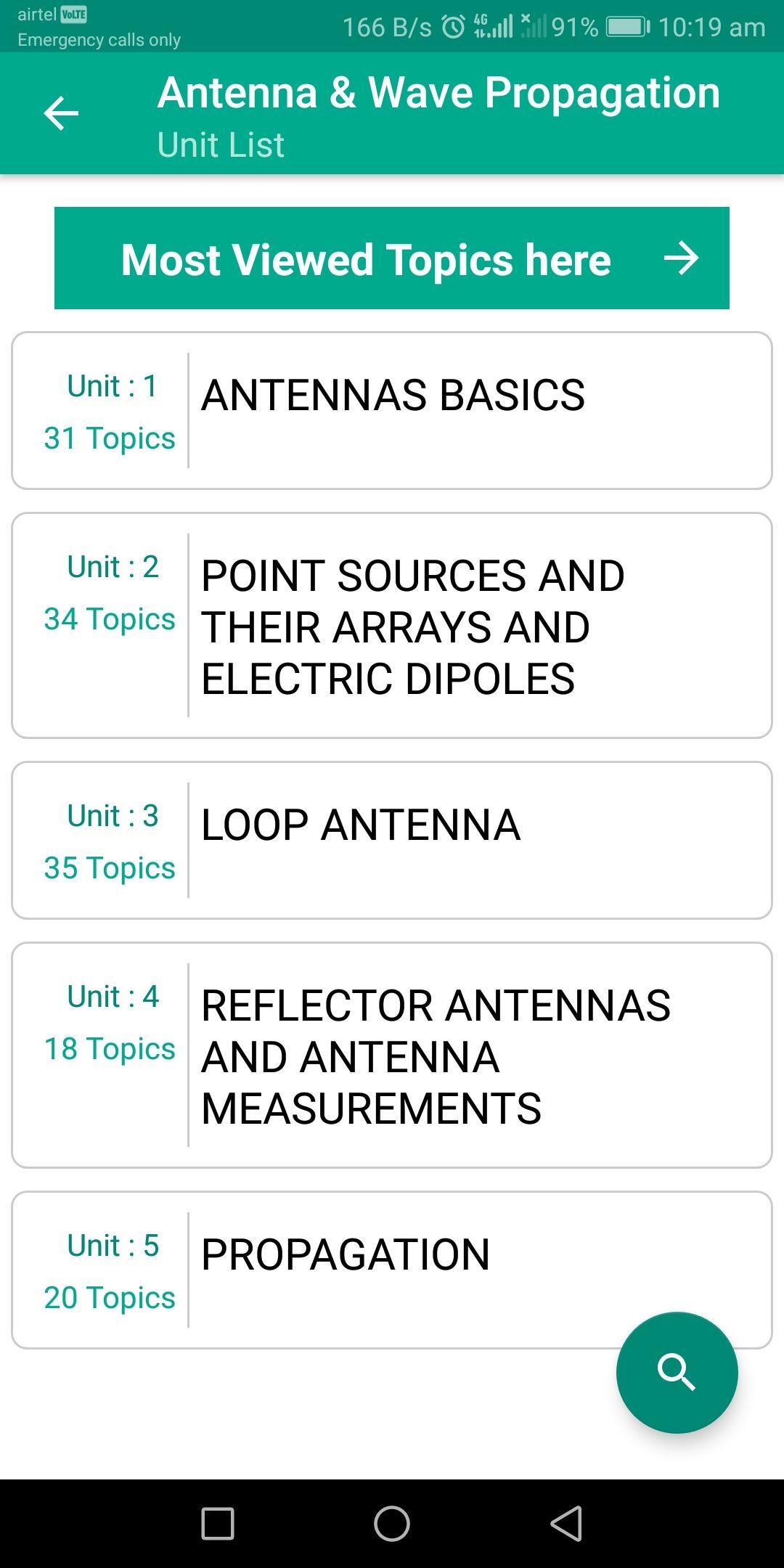This screenshot has height=1568, width=784.
Task: Tap the 34 Topics label of Unit 2
Action: click(x=110, y=618)
